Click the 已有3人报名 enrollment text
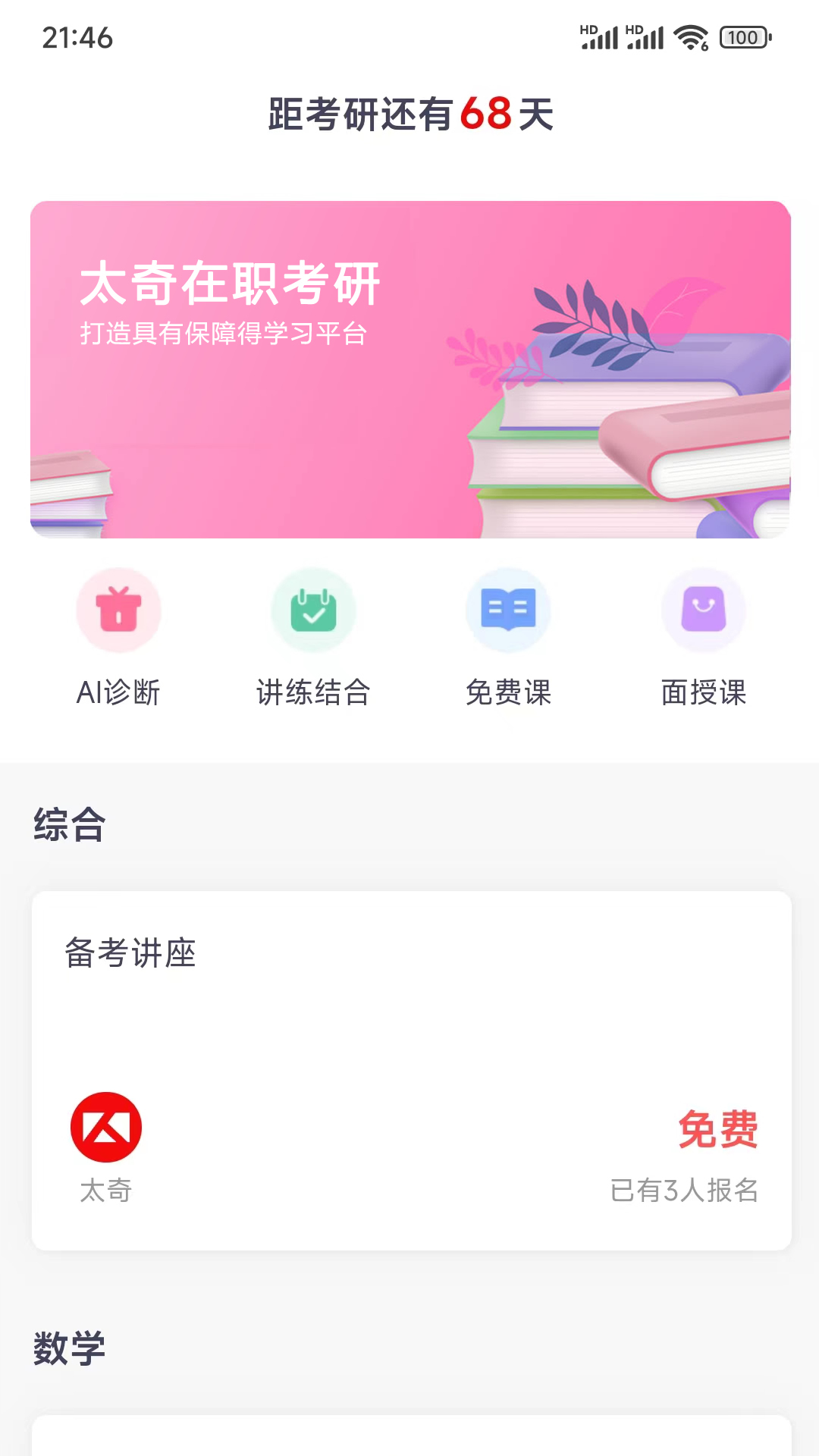The width and height of the screenshot is (819, 1456). click(687, 1188)
